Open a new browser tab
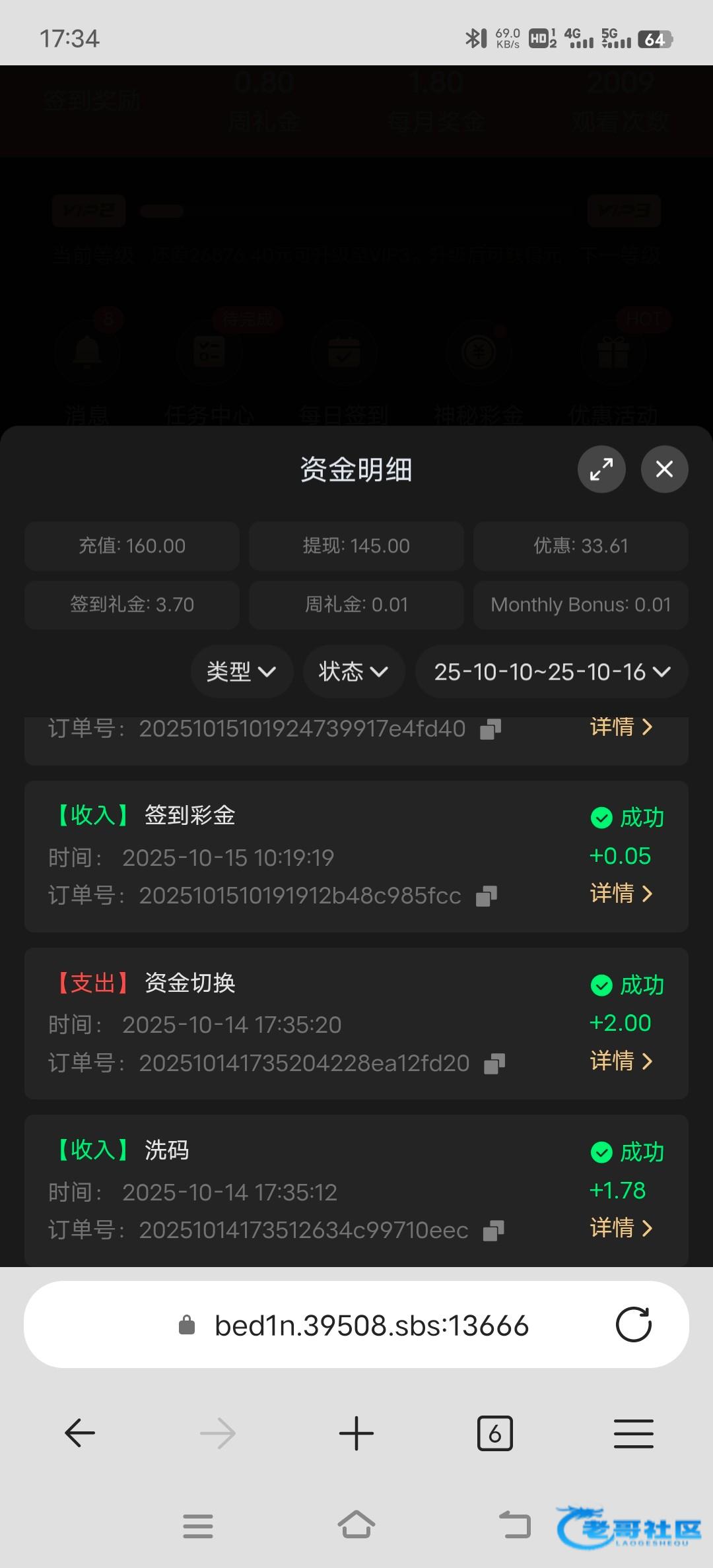Screen dimensions: 713x1568 356,1433
